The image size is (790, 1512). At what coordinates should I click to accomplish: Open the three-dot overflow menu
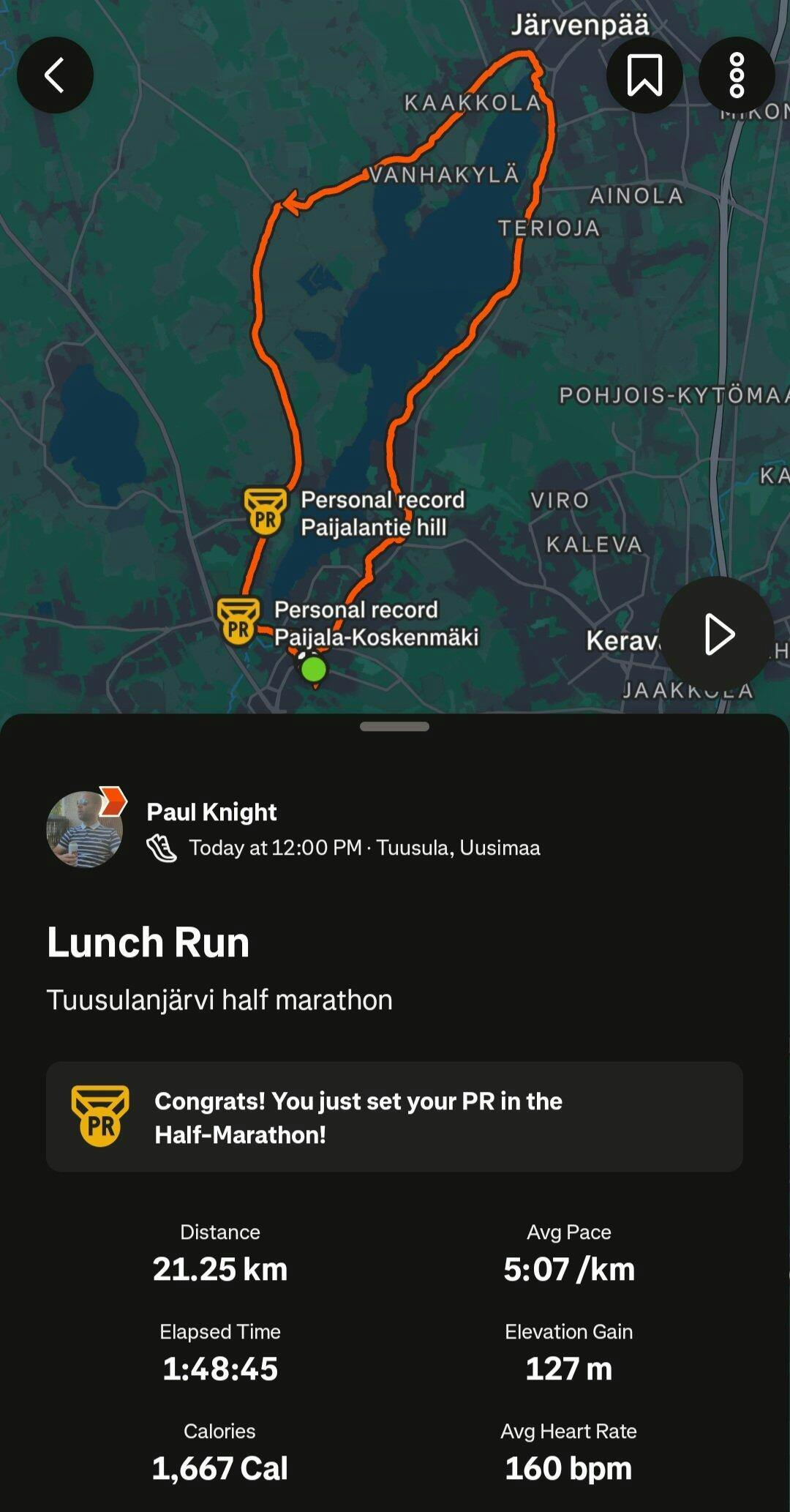pyautogui.click(x=737, y=75)
